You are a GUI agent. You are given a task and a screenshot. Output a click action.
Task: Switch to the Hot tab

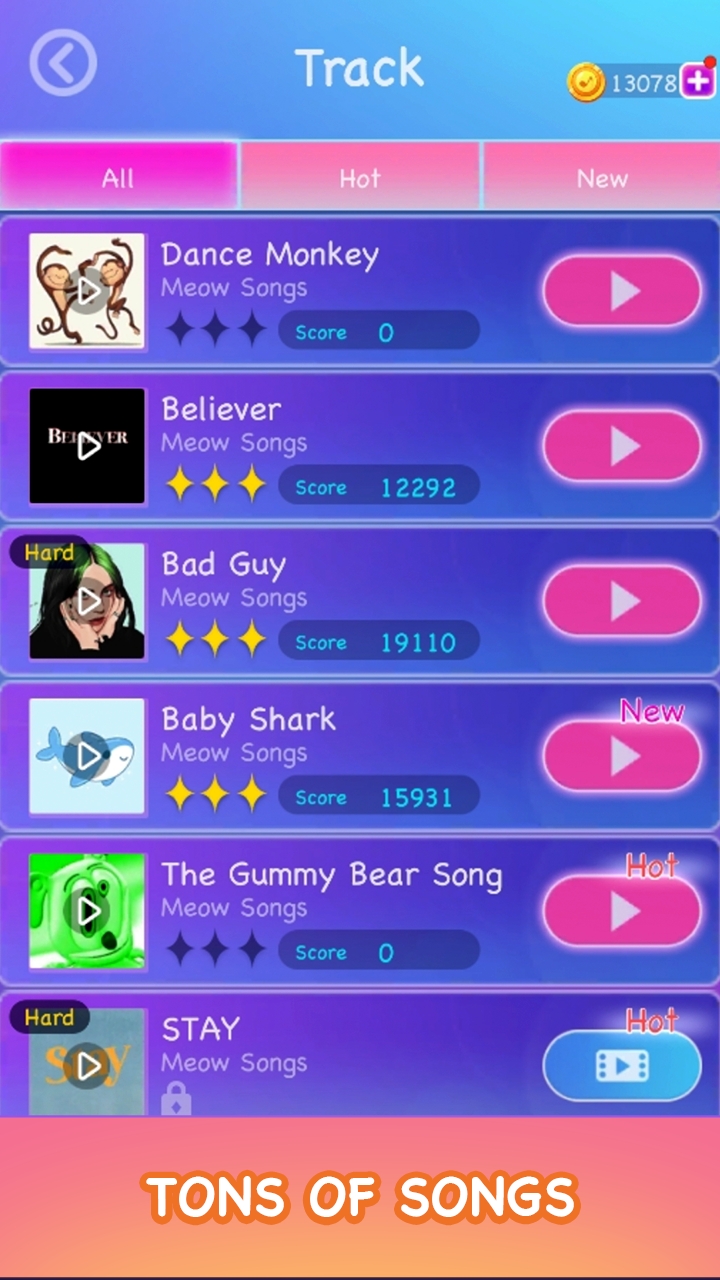tap(360, 178)
